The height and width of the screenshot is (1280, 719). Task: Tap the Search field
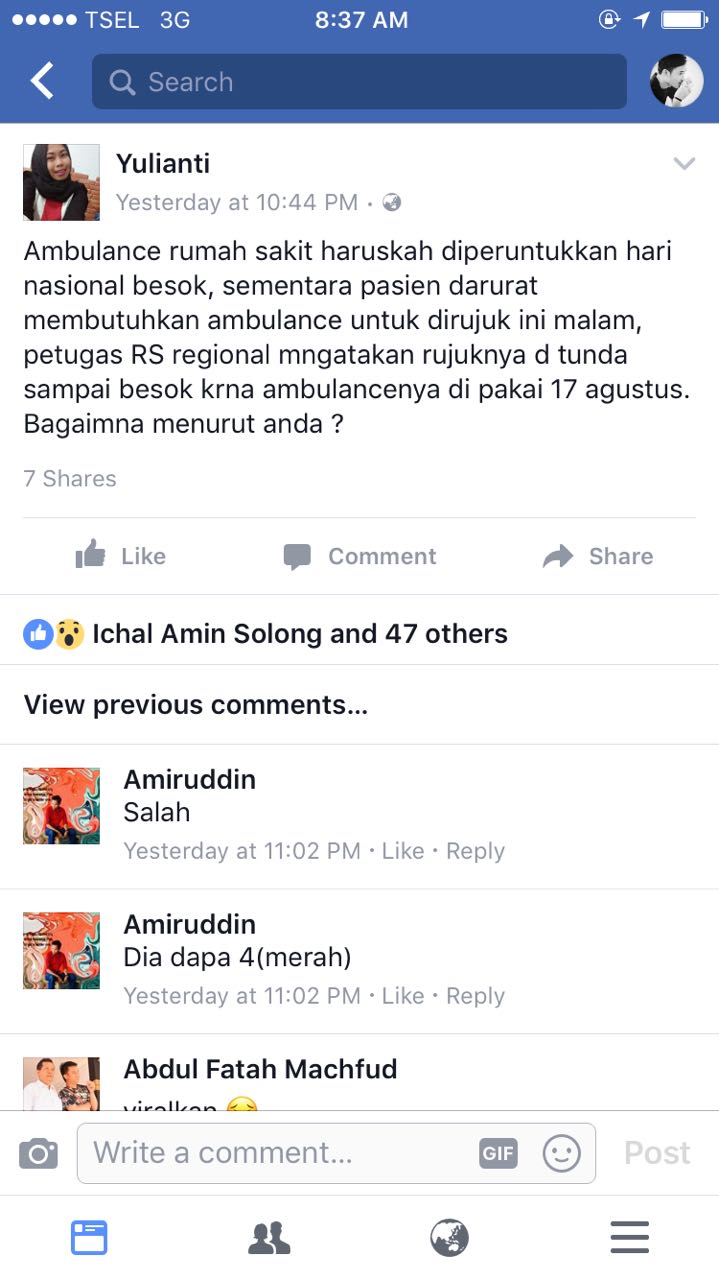pyautogui.click(x=358, y=82)
